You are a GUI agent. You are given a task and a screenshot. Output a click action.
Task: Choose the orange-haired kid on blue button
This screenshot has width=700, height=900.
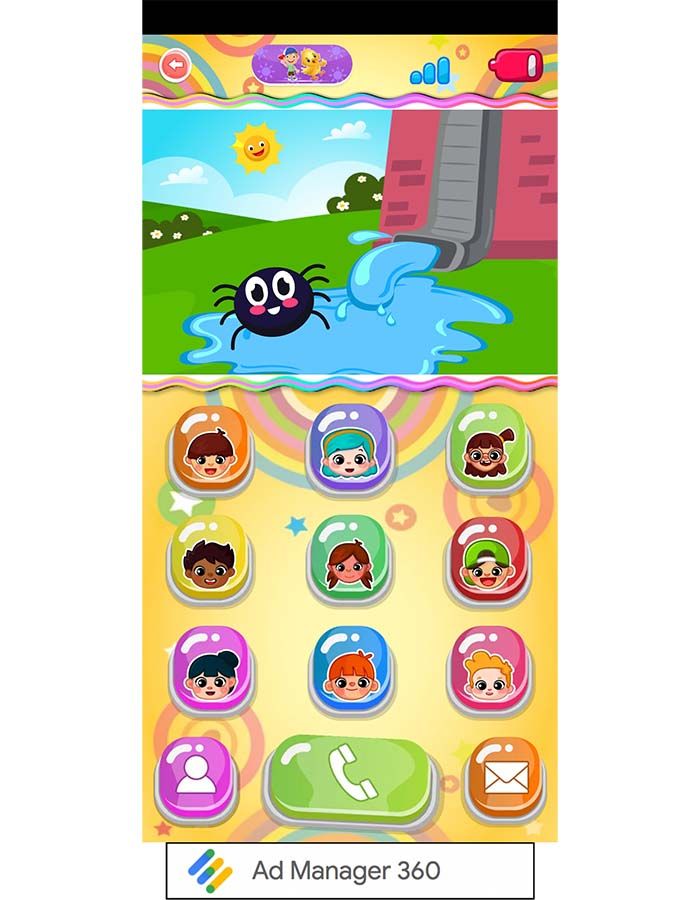[x=347, y=670]
